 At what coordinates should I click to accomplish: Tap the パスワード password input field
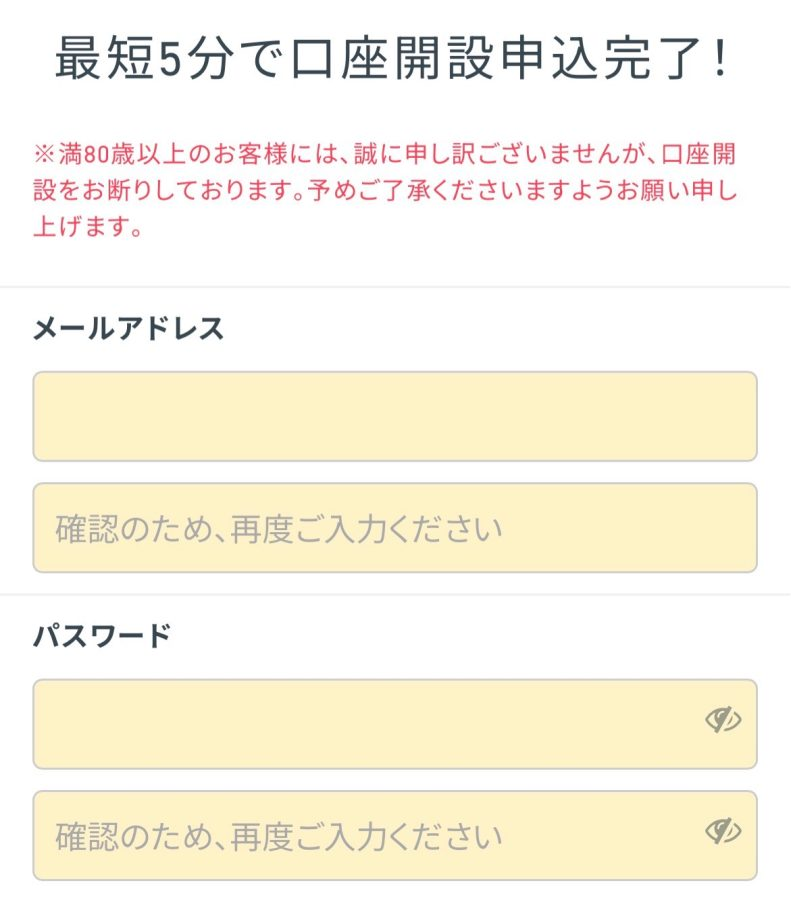[x=360, y=724]
